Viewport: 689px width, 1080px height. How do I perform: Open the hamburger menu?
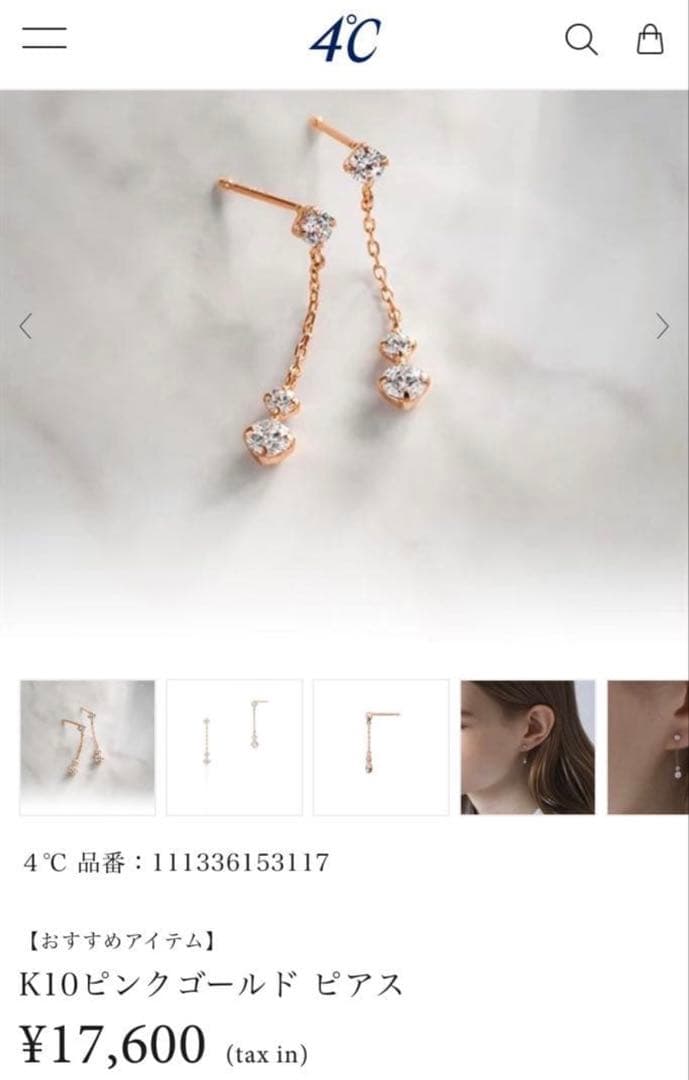click(44, 38)
